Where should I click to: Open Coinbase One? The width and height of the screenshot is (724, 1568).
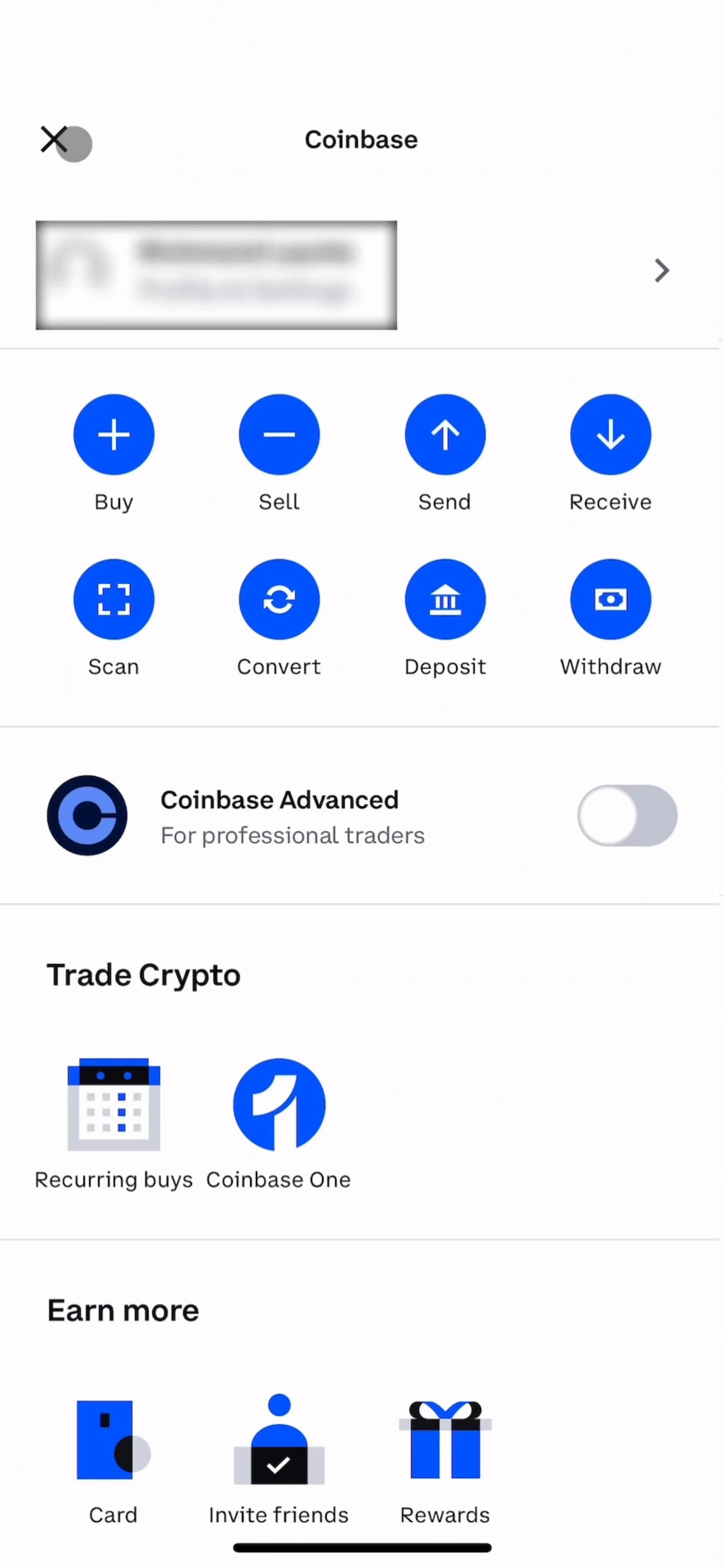pos(279,1105)
